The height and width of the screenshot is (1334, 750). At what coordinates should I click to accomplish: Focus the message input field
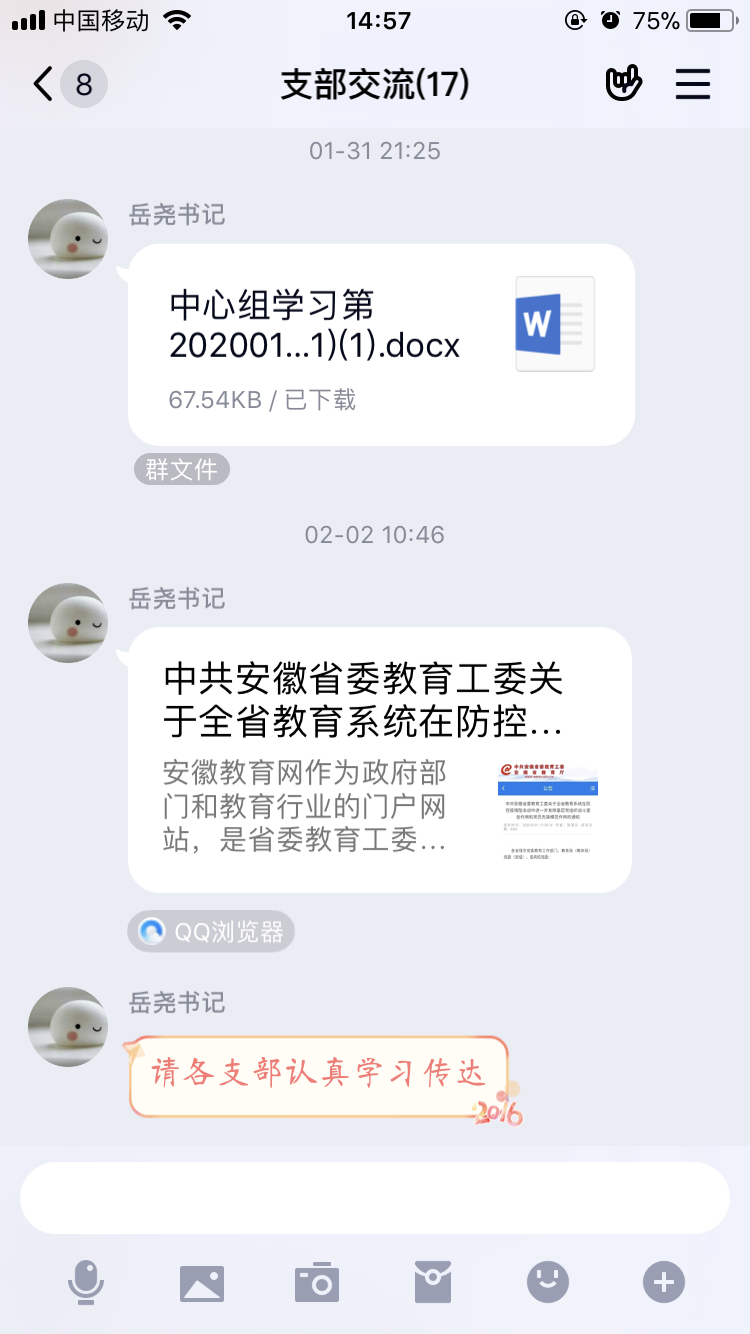pos(375,1198)
